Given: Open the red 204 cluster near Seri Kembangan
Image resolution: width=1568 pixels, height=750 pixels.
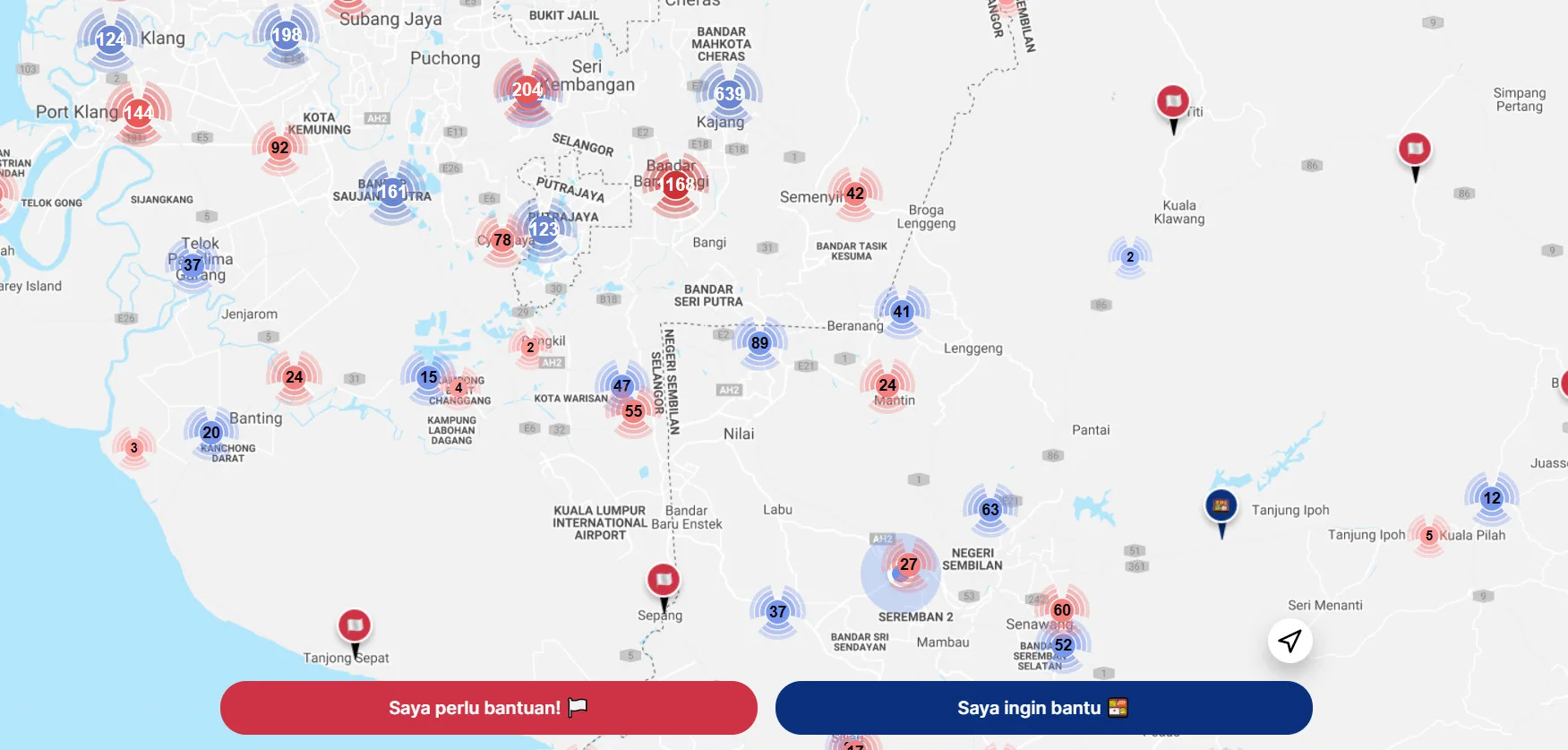Looking at the screenshot, I should [x=527, y=89].
